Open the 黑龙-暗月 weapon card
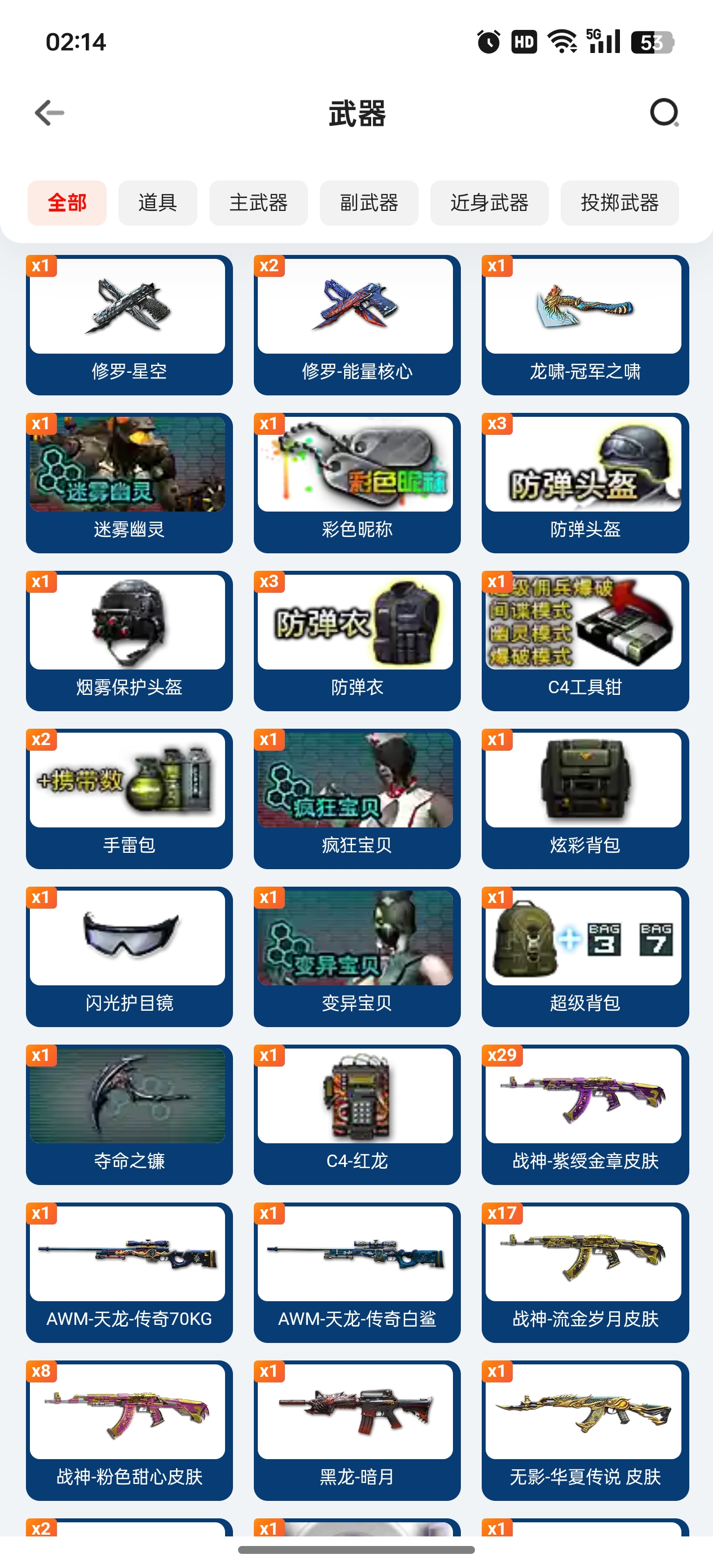The width and height of the screenshot is (713, 1568). (357, 1430)
